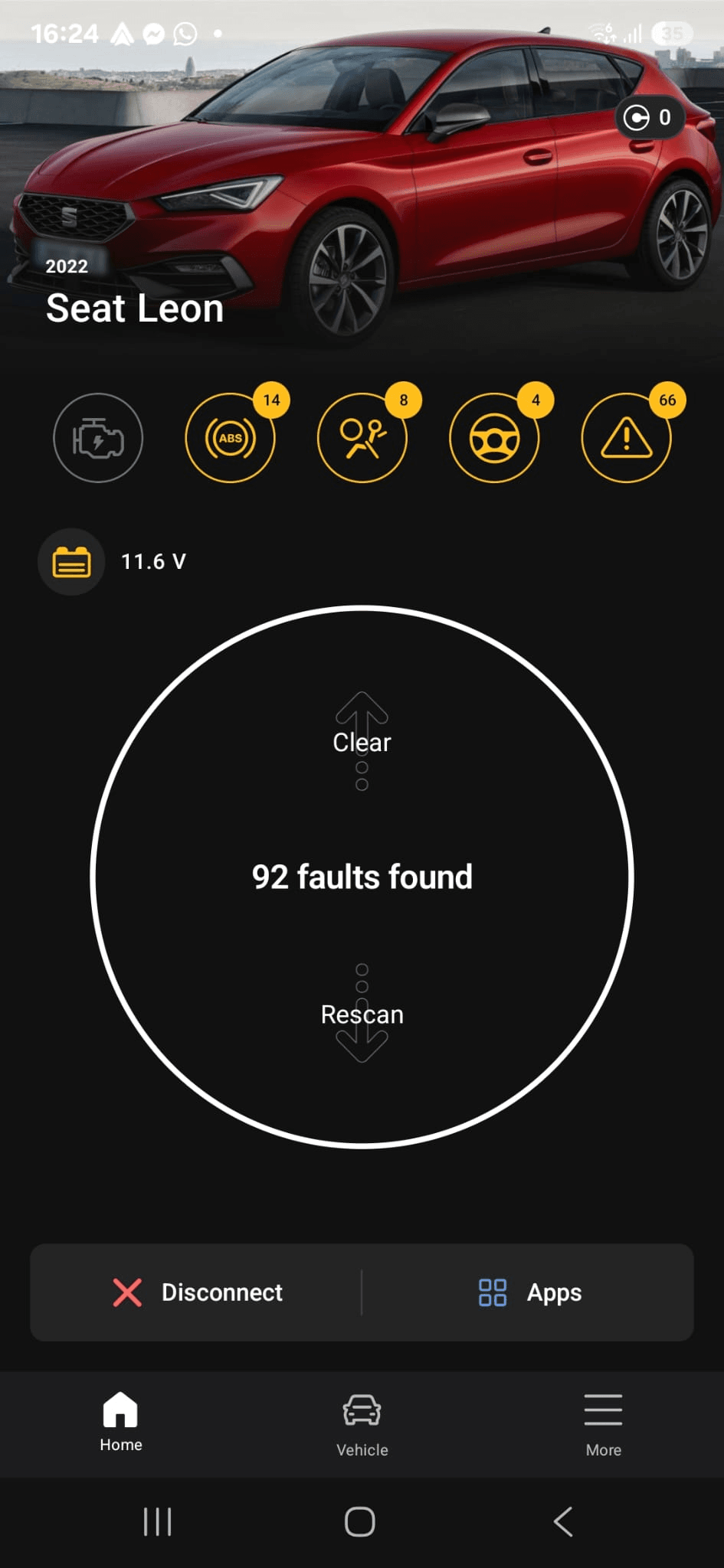Start a Rescan of the vehicle
The image size is (724, 1568).
[362, 1014]
